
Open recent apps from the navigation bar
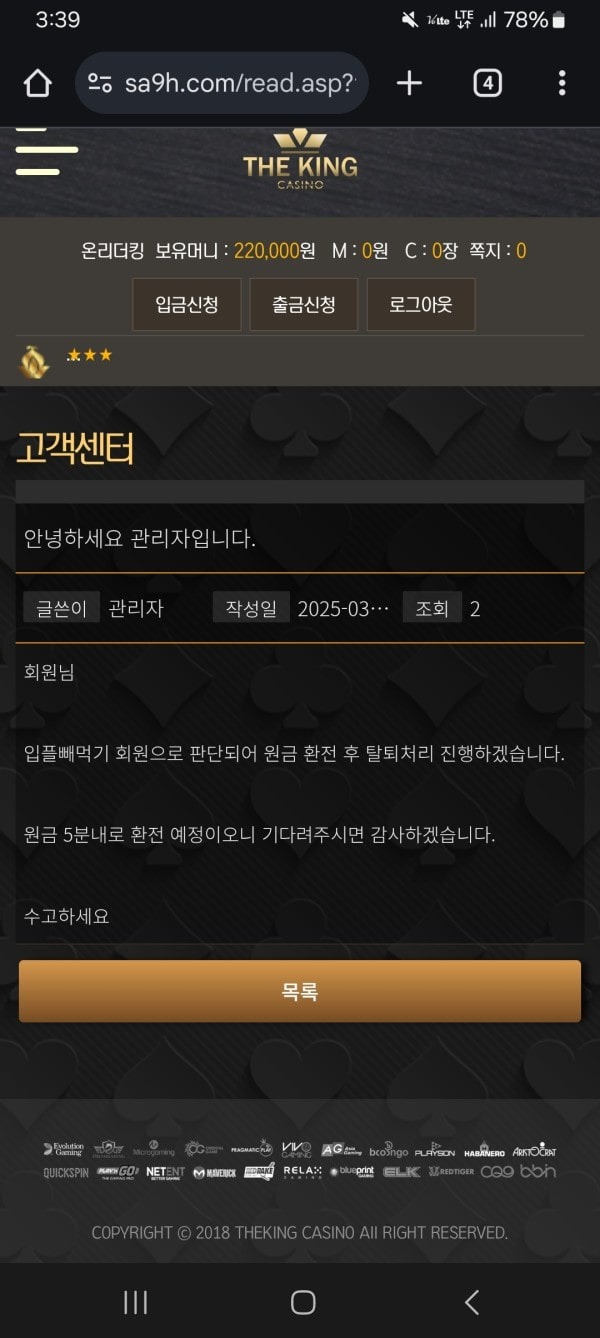(135, 1301)
